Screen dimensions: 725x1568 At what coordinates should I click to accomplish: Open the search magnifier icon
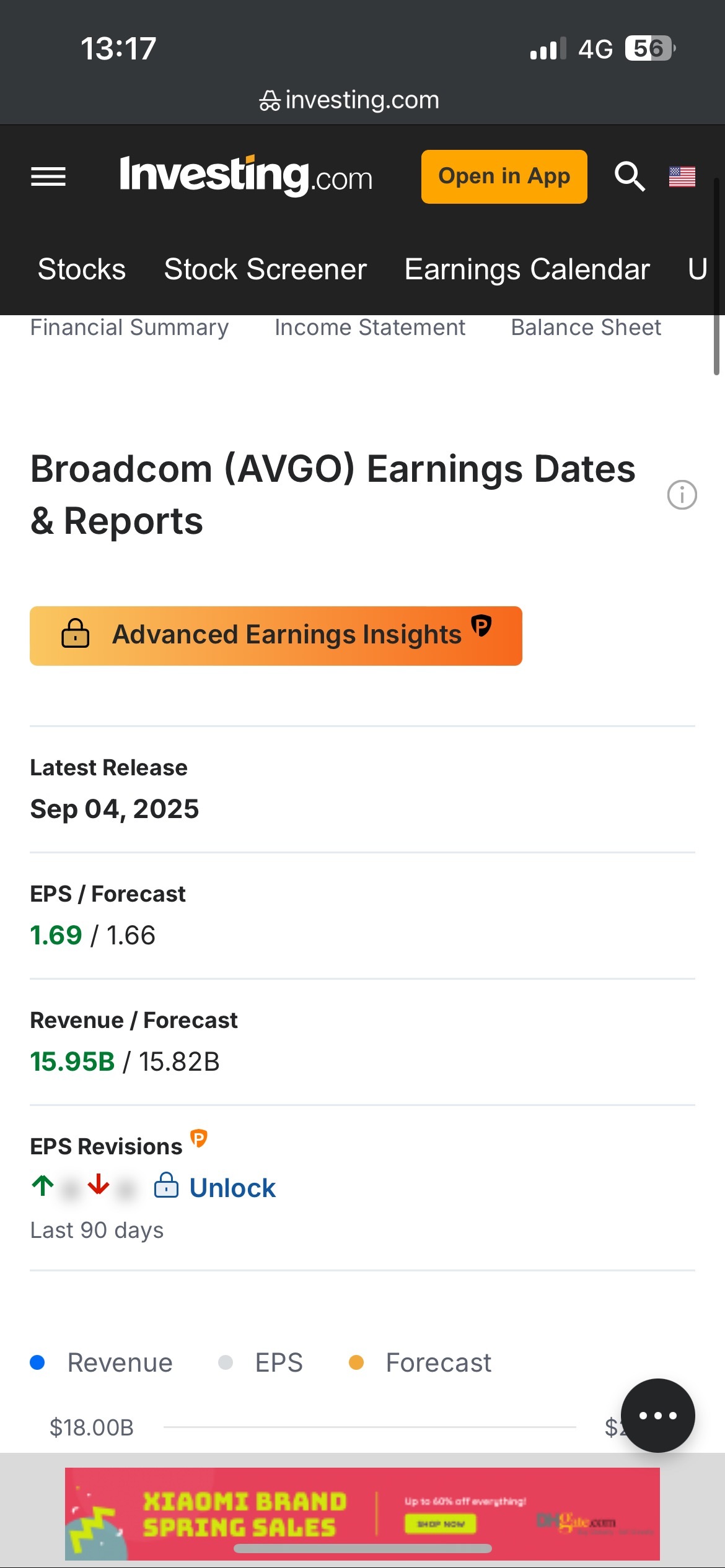click(x=630, y=176)
